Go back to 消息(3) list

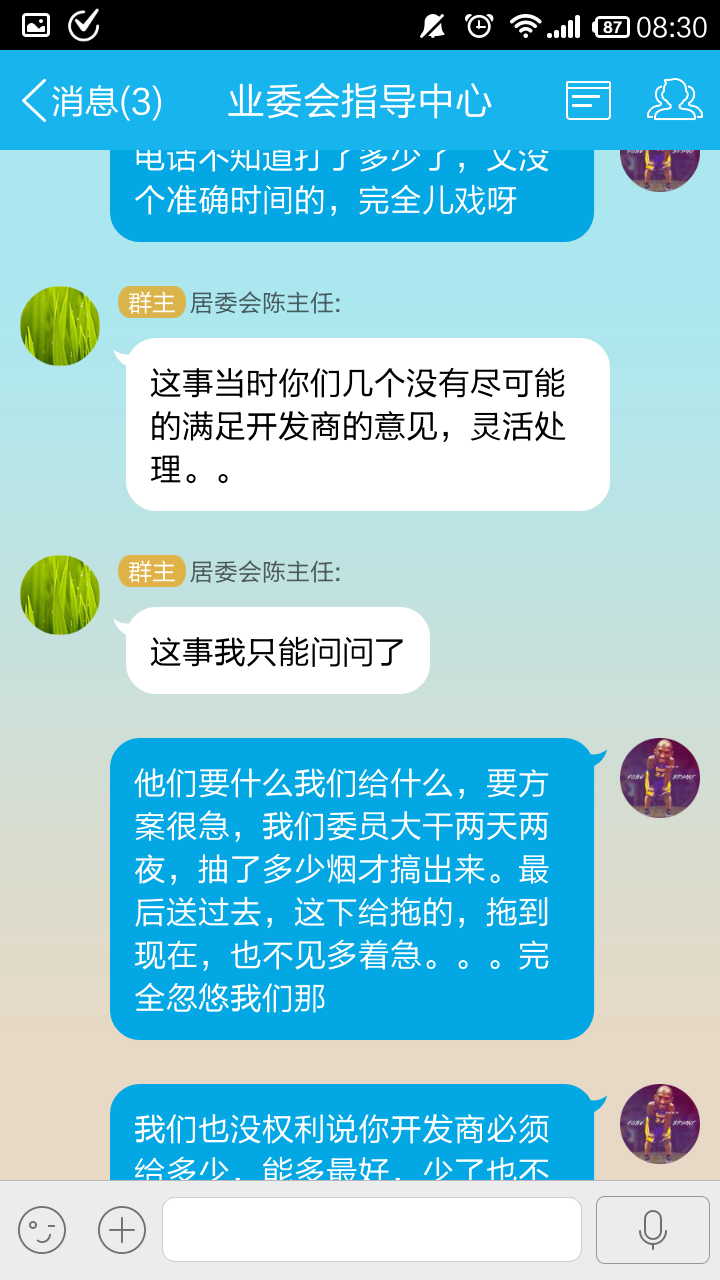[91, 101]
